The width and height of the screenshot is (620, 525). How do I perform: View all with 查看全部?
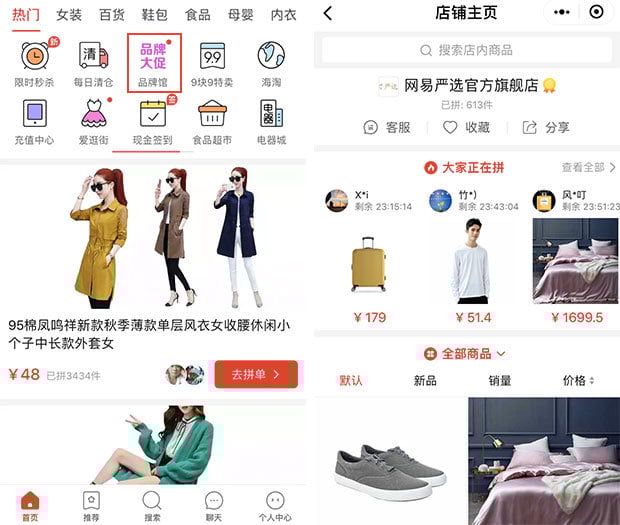tap(588, 167)
